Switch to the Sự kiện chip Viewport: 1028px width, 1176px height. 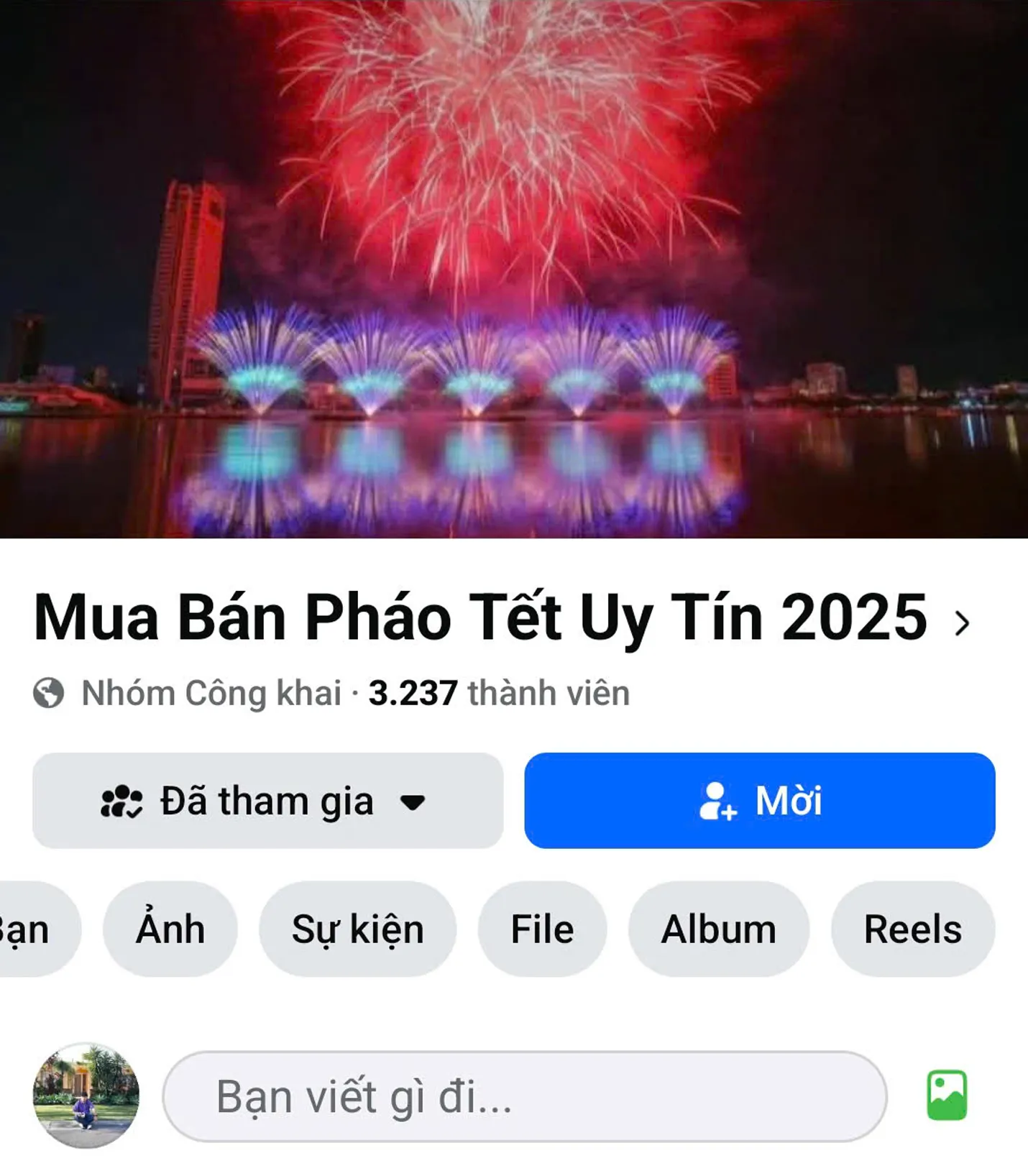coord(357,929)
